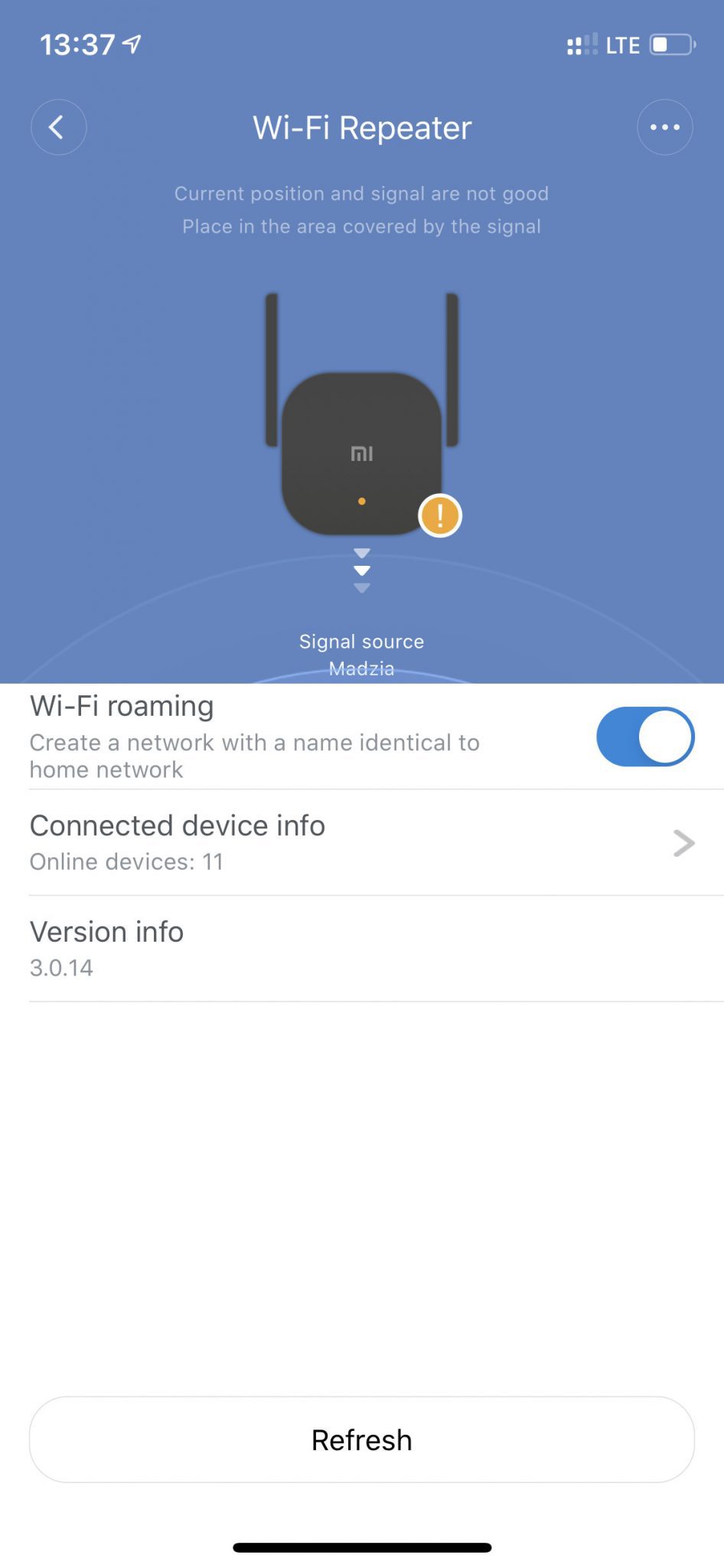The width and height of the screenshot is (724, 1568).
Task: Open Connected device info
Action: tap(362, 842)
